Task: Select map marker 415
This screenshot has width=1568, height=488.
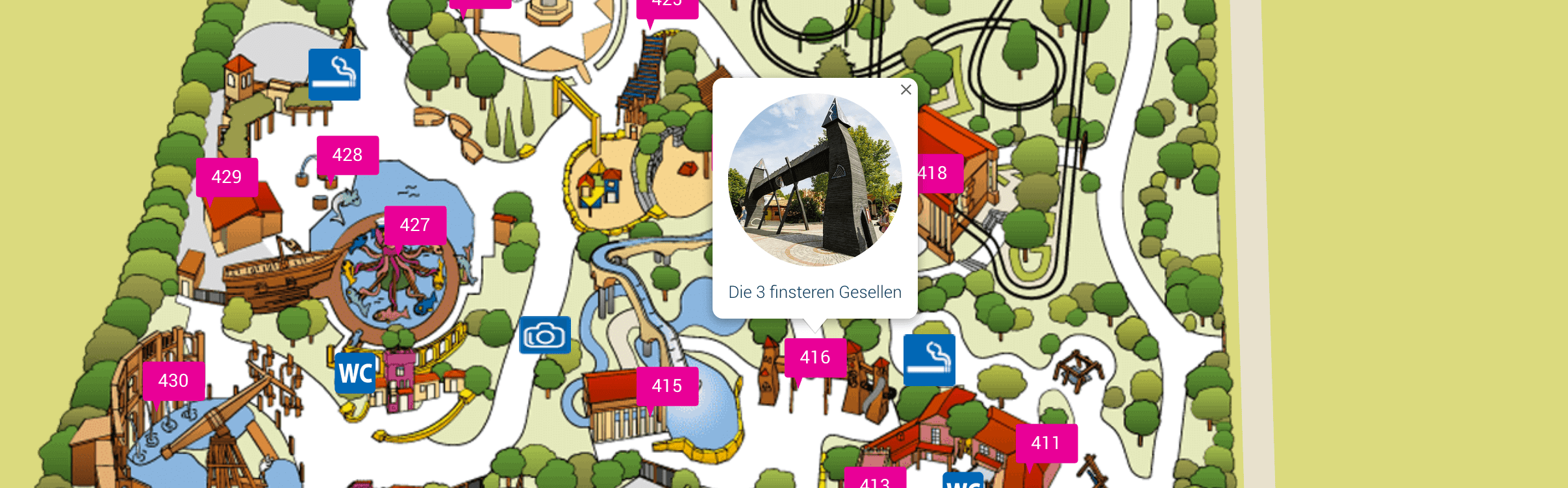Action: pyautogui.click(x=667, y=386)
